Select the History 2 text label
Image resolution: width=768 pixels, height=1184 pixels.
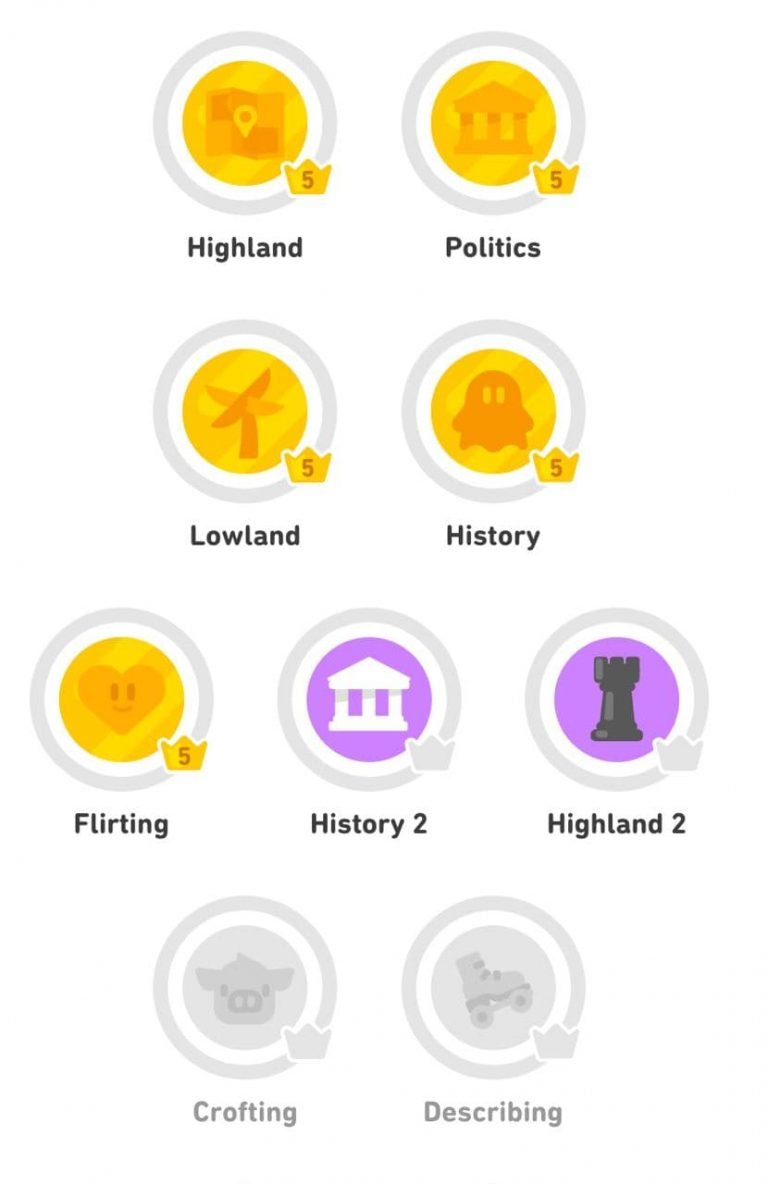370,824
